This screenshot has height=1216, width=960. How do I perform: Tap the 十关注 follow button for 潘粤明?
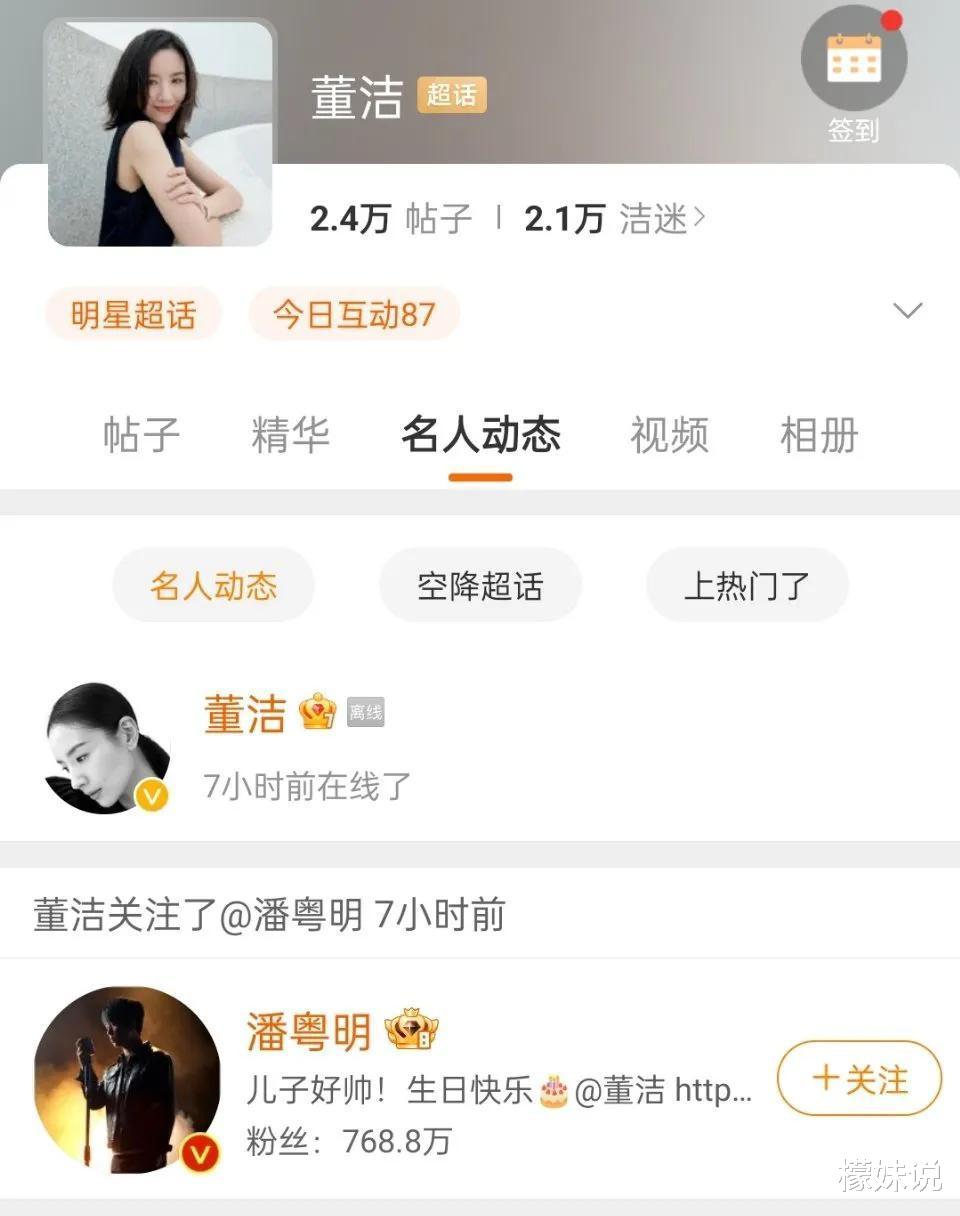coord(858,1080)
